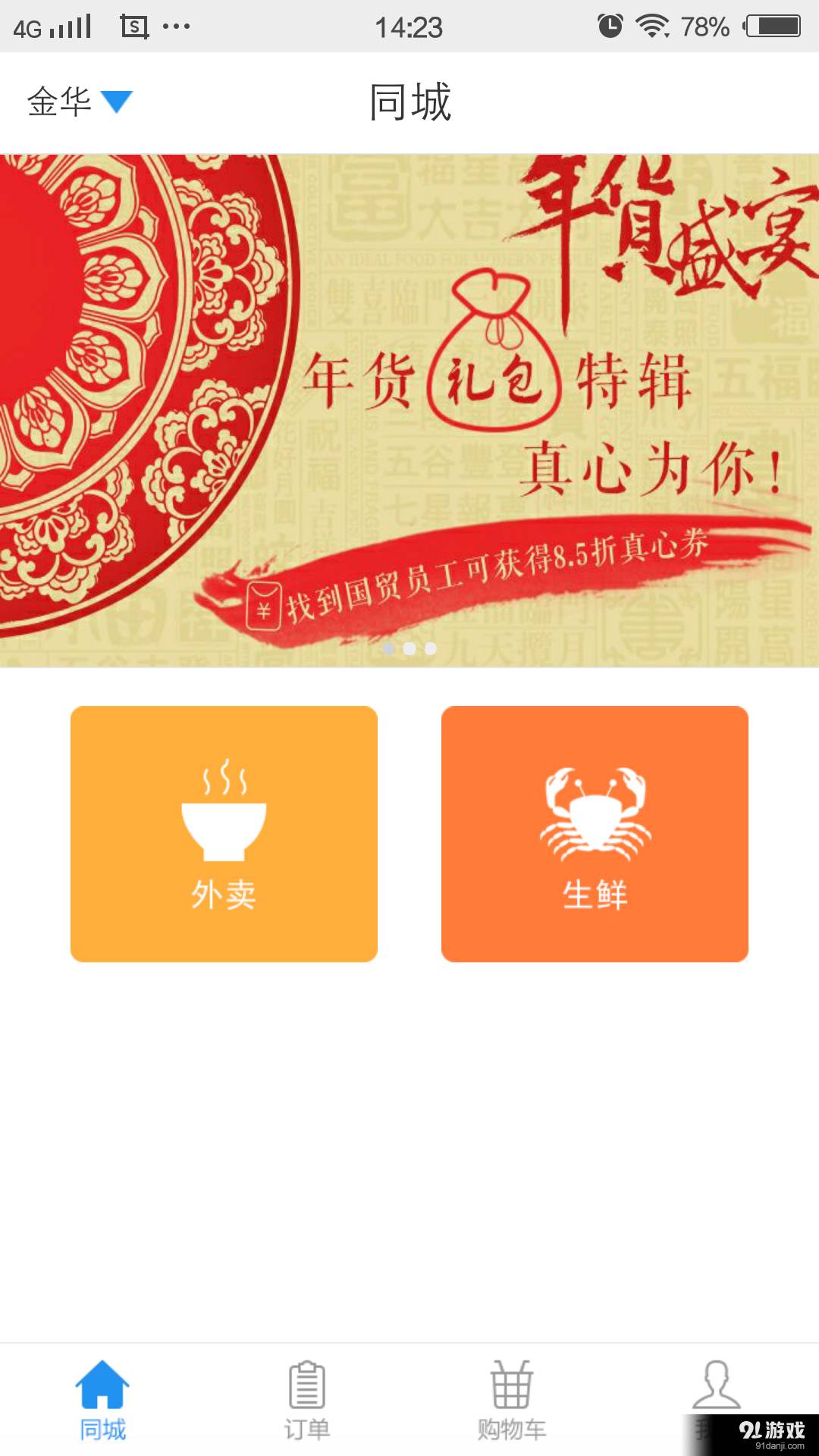Open the profile tab with person icon
The height and width of the screenshot is (1456, 819).
[x=716, y=1389]
